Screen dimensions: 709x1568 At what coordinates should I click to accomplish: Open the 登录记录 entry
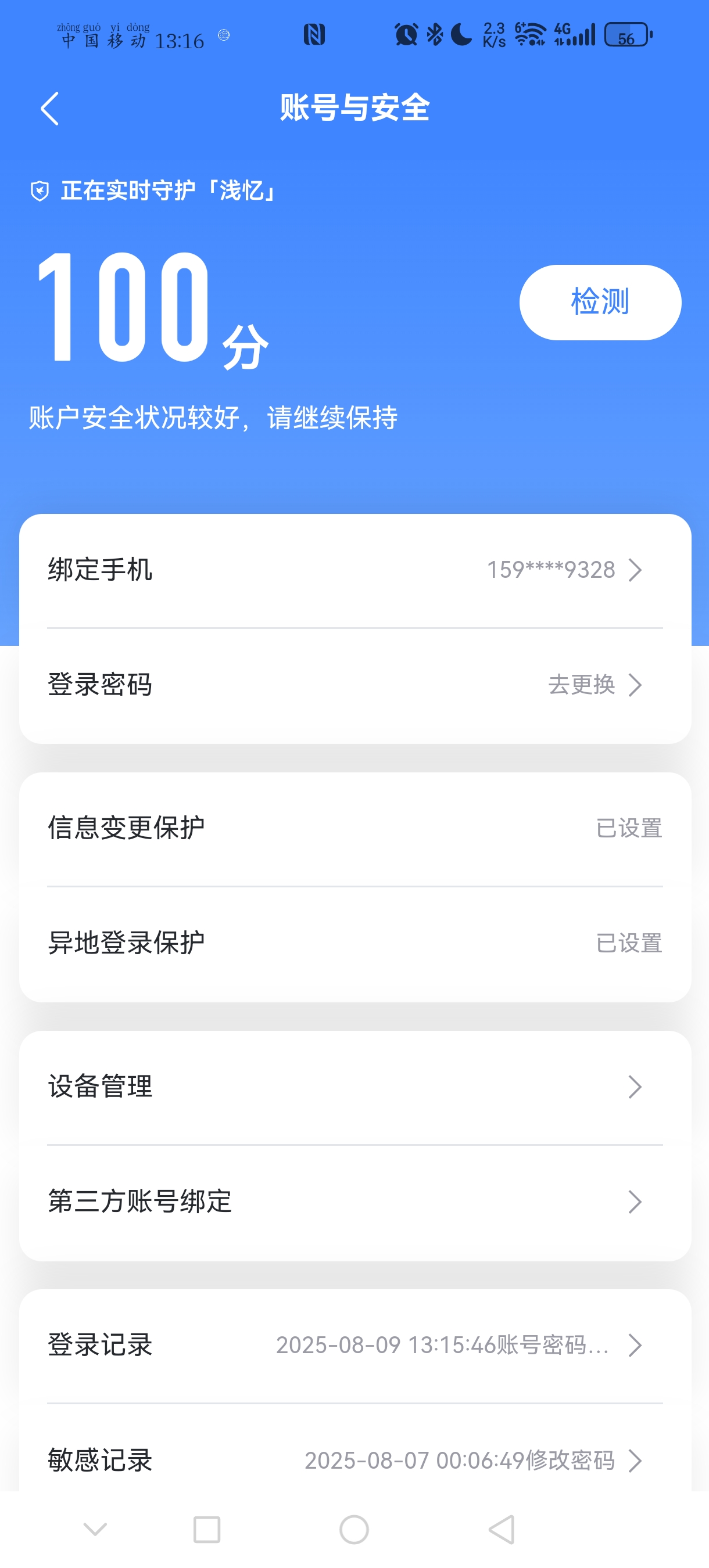coord(354,1346)
